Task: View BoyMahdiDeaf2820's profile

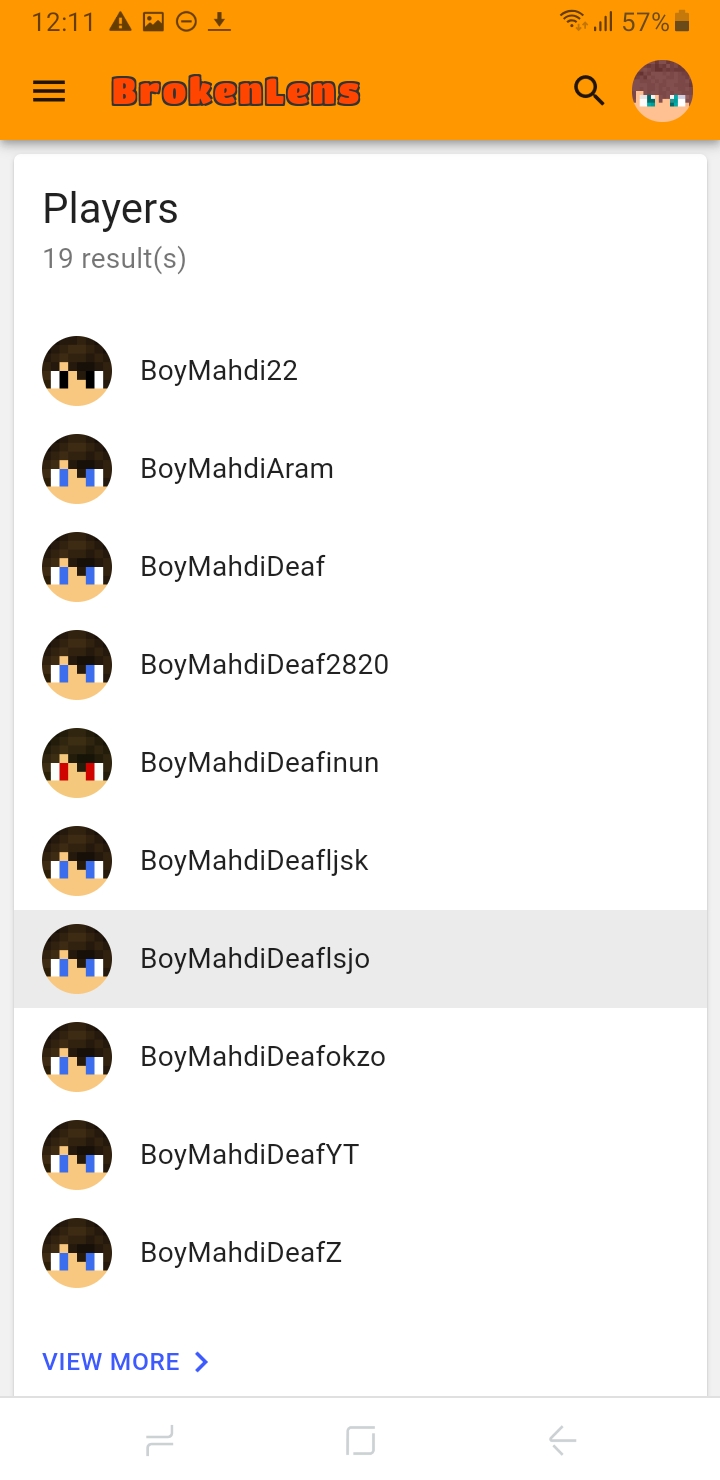Action: coord(360,665)
